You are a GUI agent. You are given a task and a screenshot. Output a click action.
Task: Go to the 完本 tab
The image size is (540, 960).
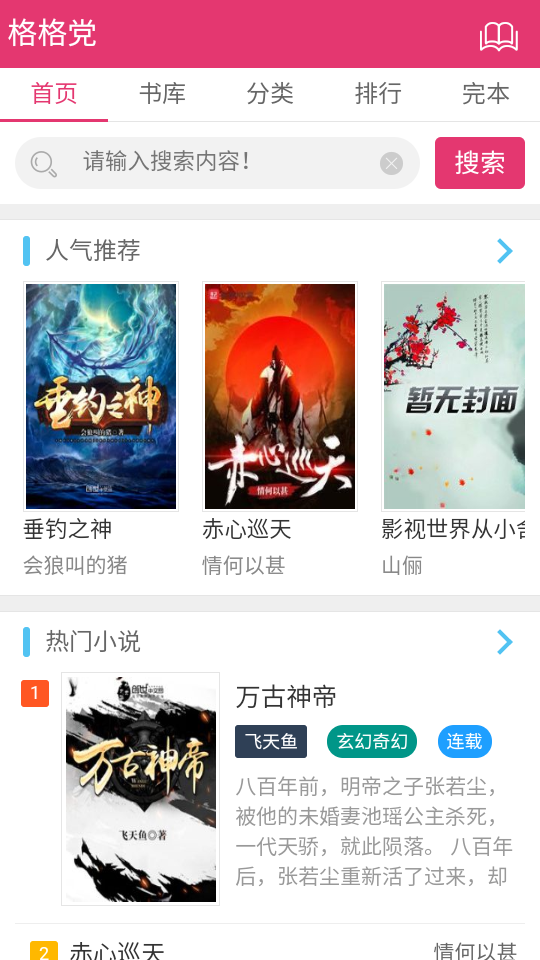point(486,94)
